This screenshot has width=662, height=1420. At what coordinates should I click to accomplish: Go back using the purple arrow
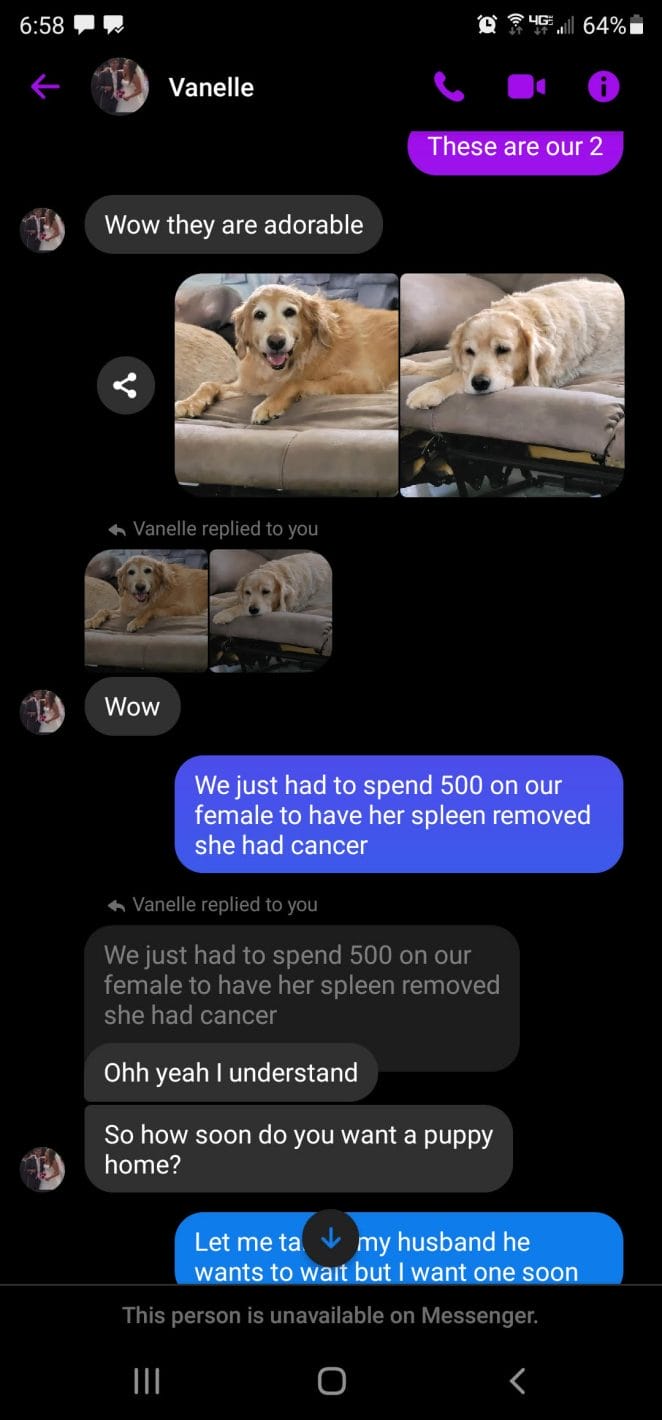click(45, 88)
